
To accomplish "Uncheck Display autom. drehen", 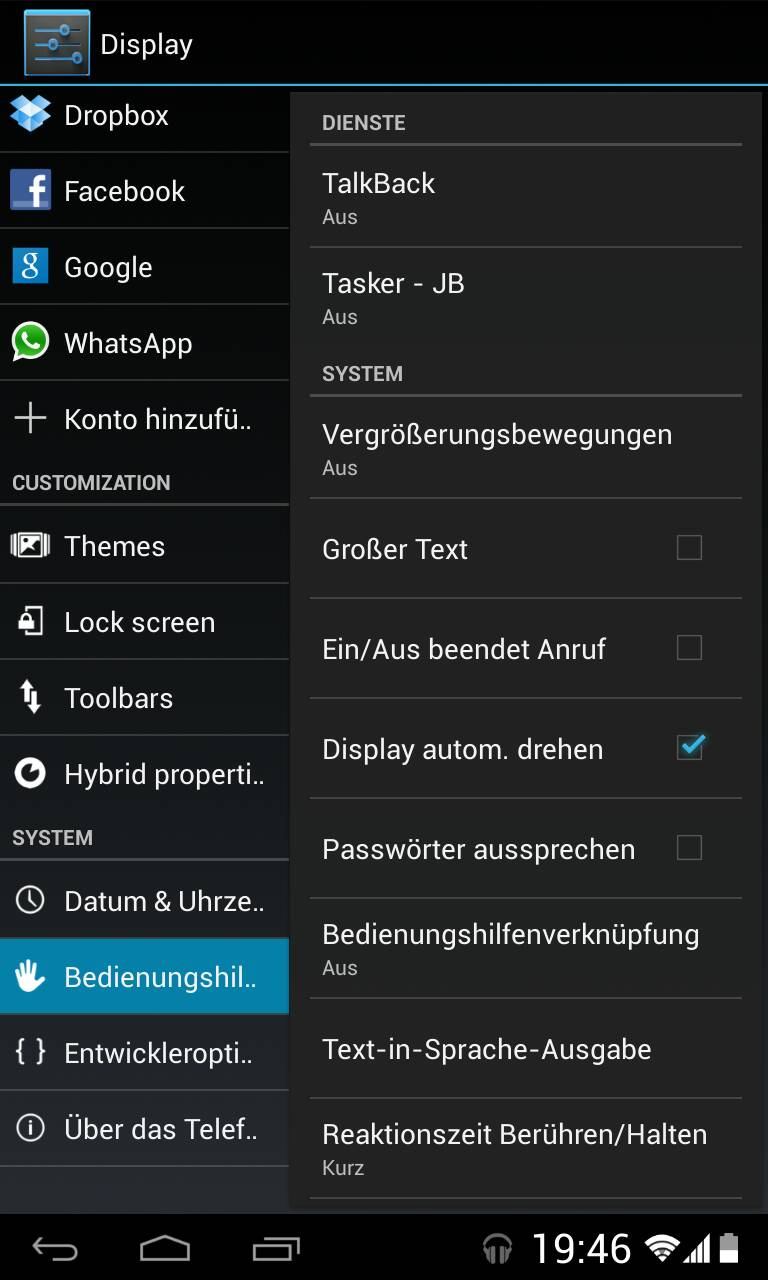I will click(x=690, y=747).
